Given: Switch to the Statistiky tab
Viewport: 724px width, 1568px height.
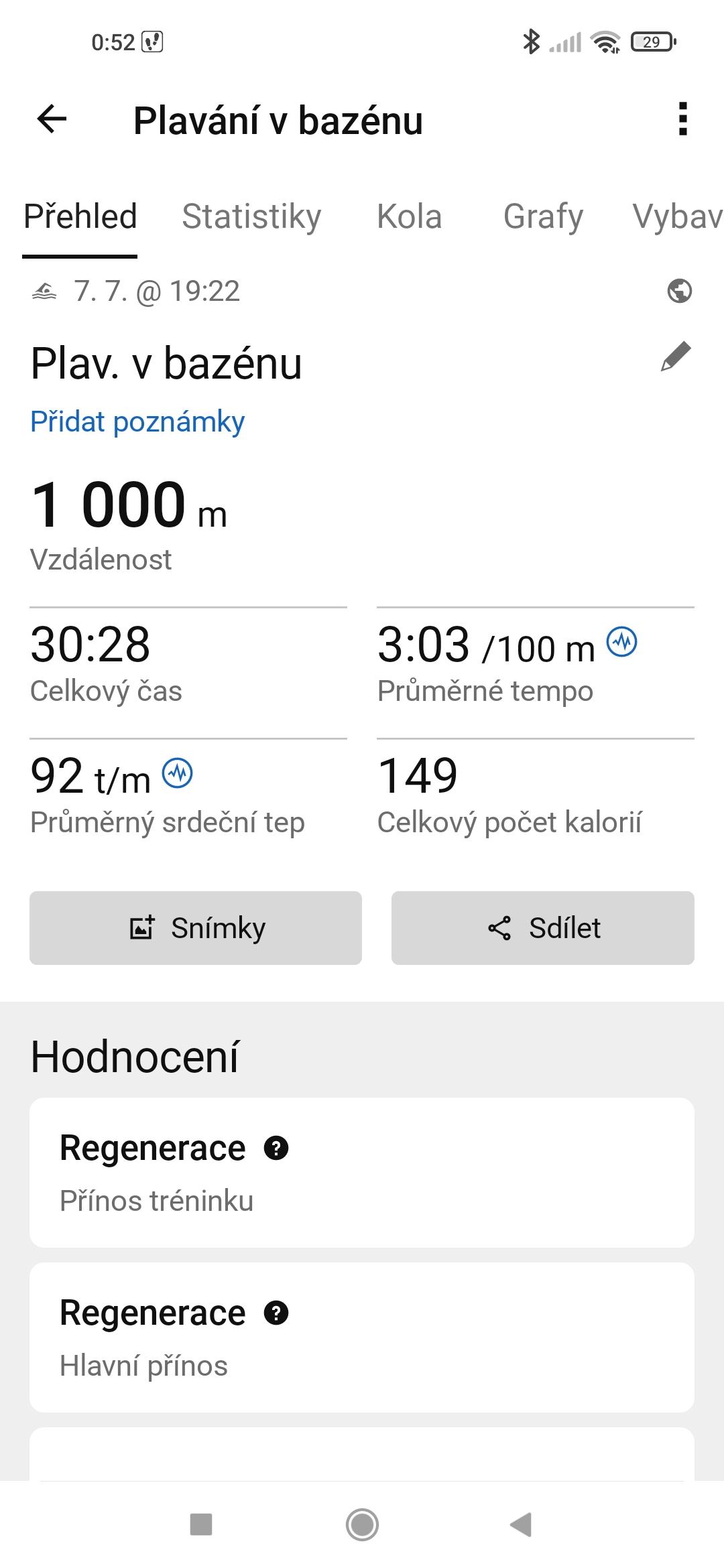Looking at the screenshot, I should coord(251,217).
